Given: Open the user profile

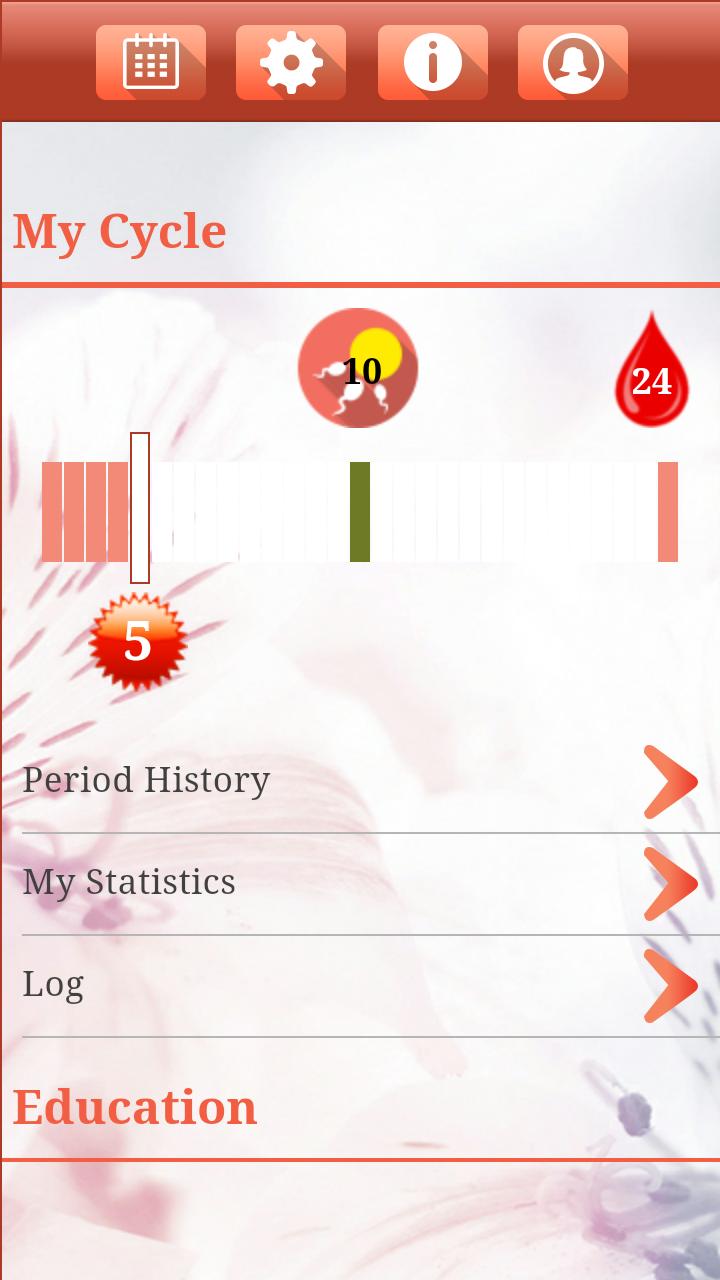Looking at the screenshot, I should (x=573, y=63).
